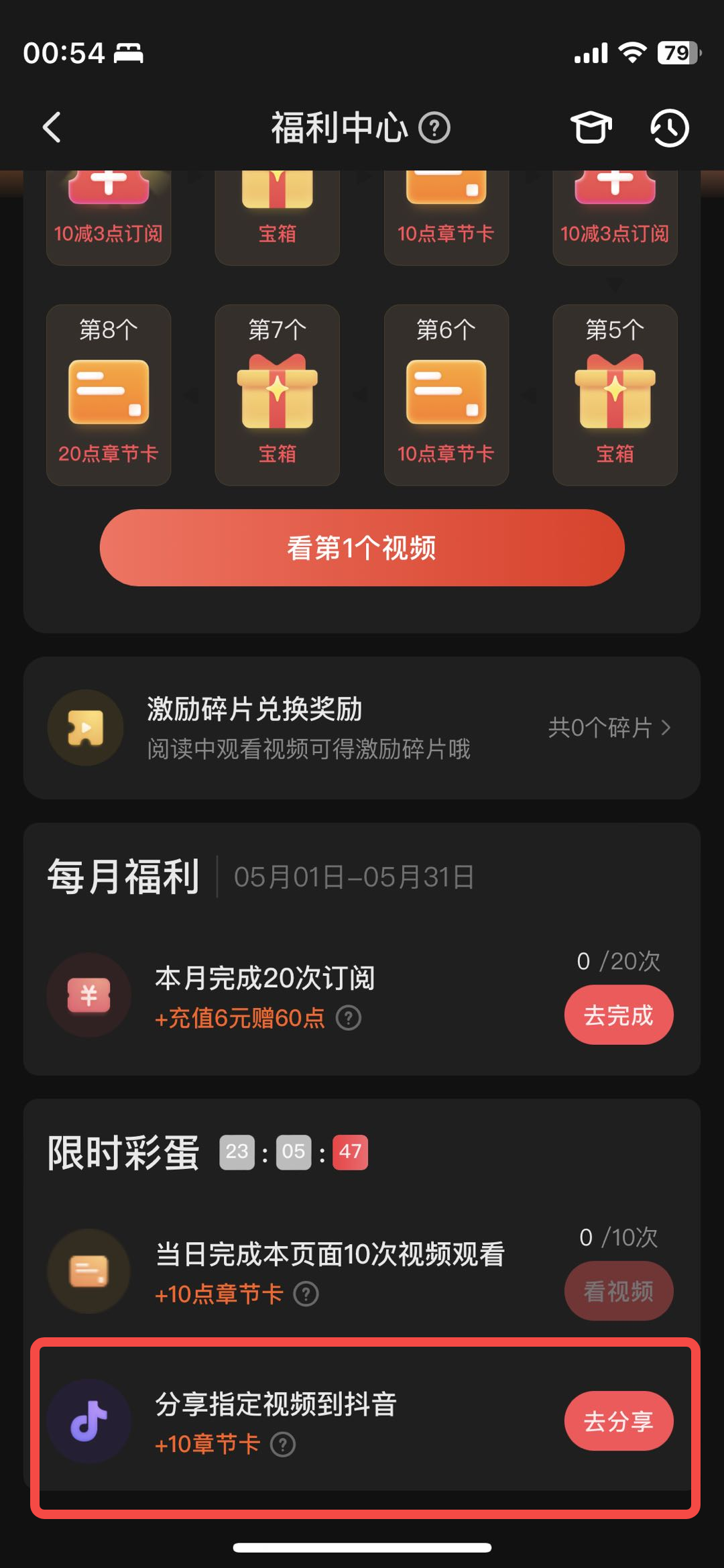The height and width of the screenshot is (1568, 724).
Task: Tap 去分享 to share video to 抖音
Action: pyautogui.click(x=618, y=1420)
